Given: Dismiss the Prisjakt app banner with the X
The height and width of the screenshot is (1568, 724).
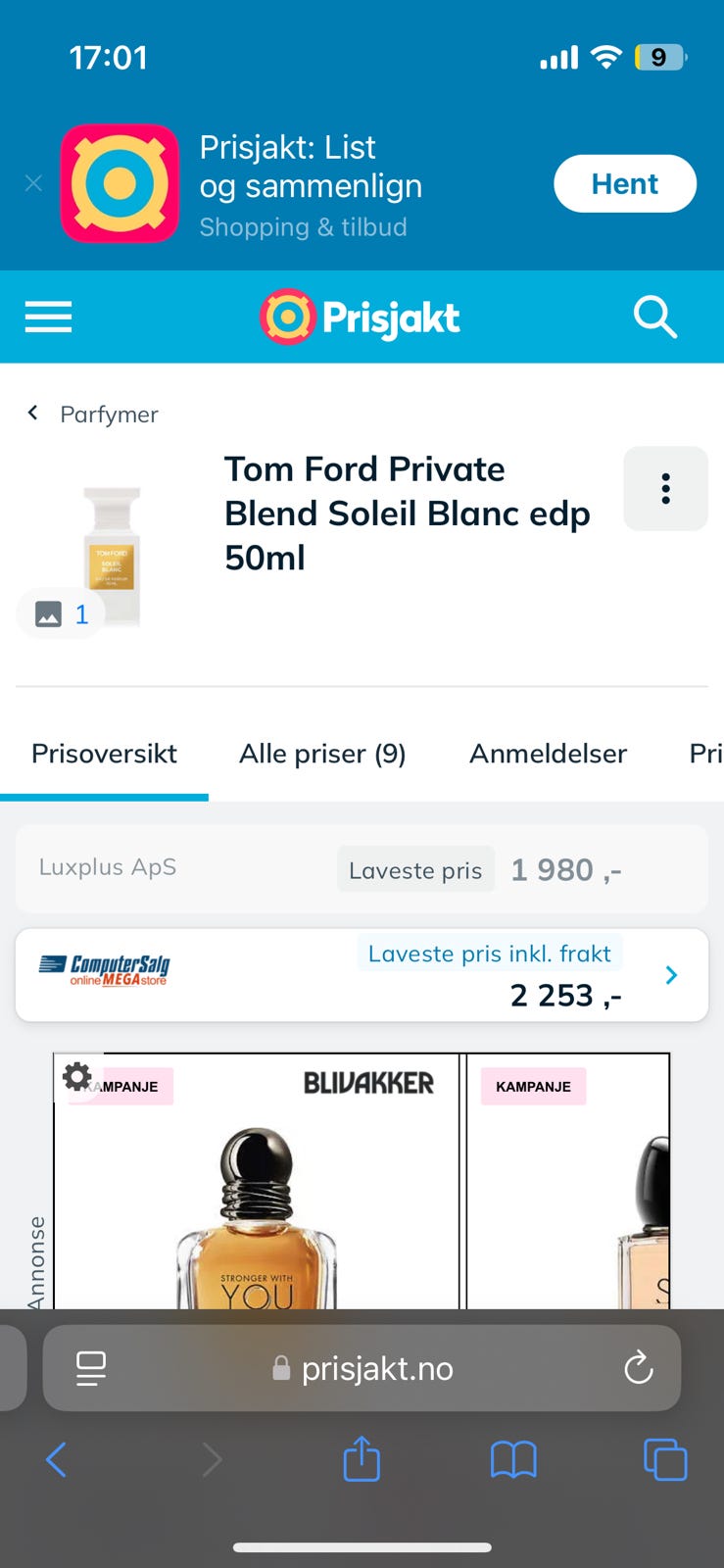Looking at the screenshot, I should click(x=32, y=183).
